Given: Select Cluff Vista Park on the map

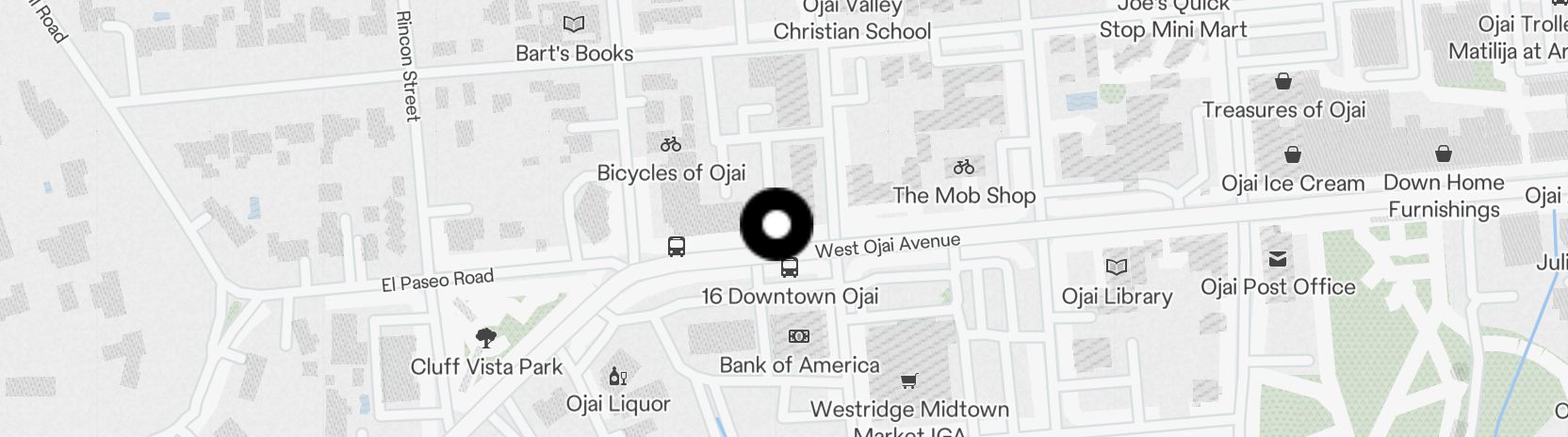Looking at the screenshot, I should [486, 337].
